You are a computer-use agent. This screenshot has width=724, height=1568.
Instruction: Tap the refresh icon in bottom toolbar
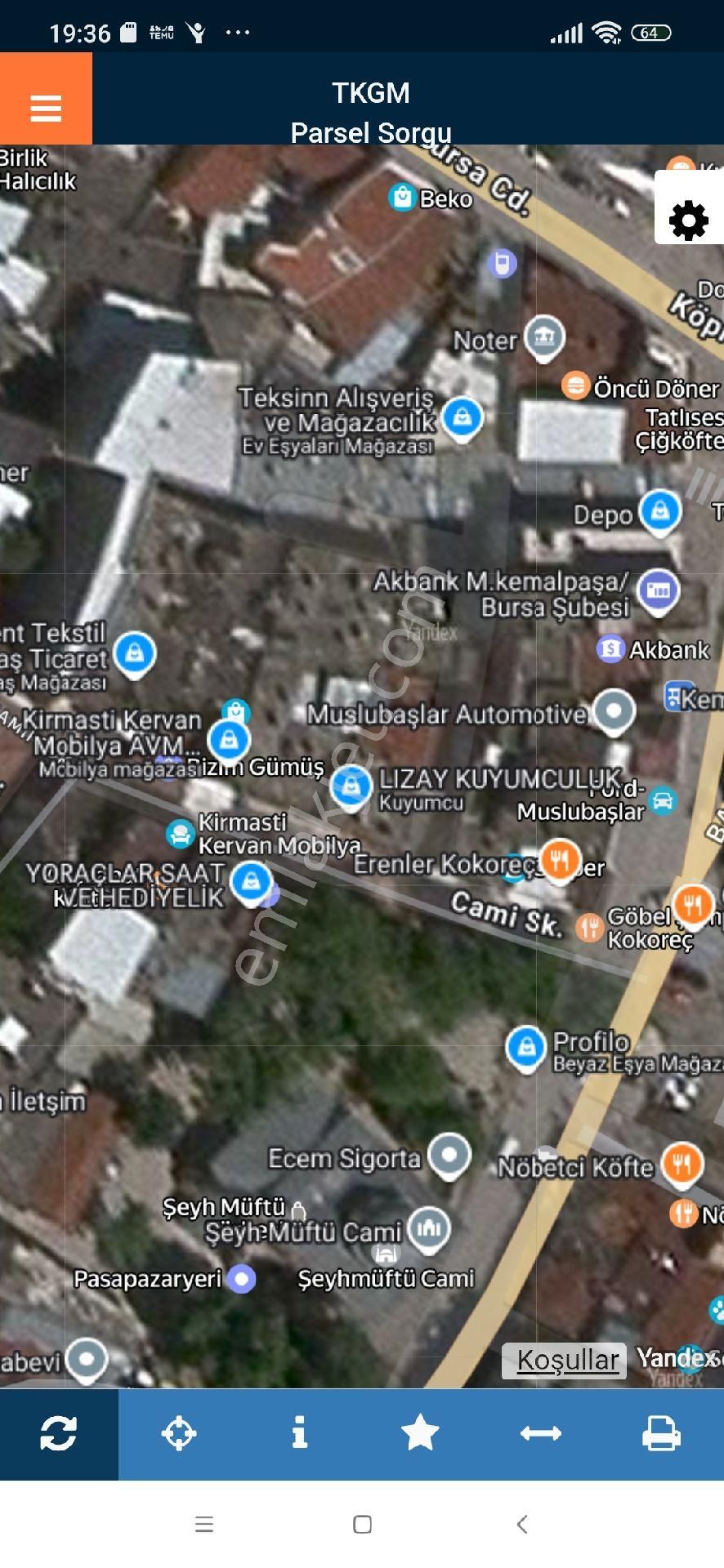[59, 1433]
